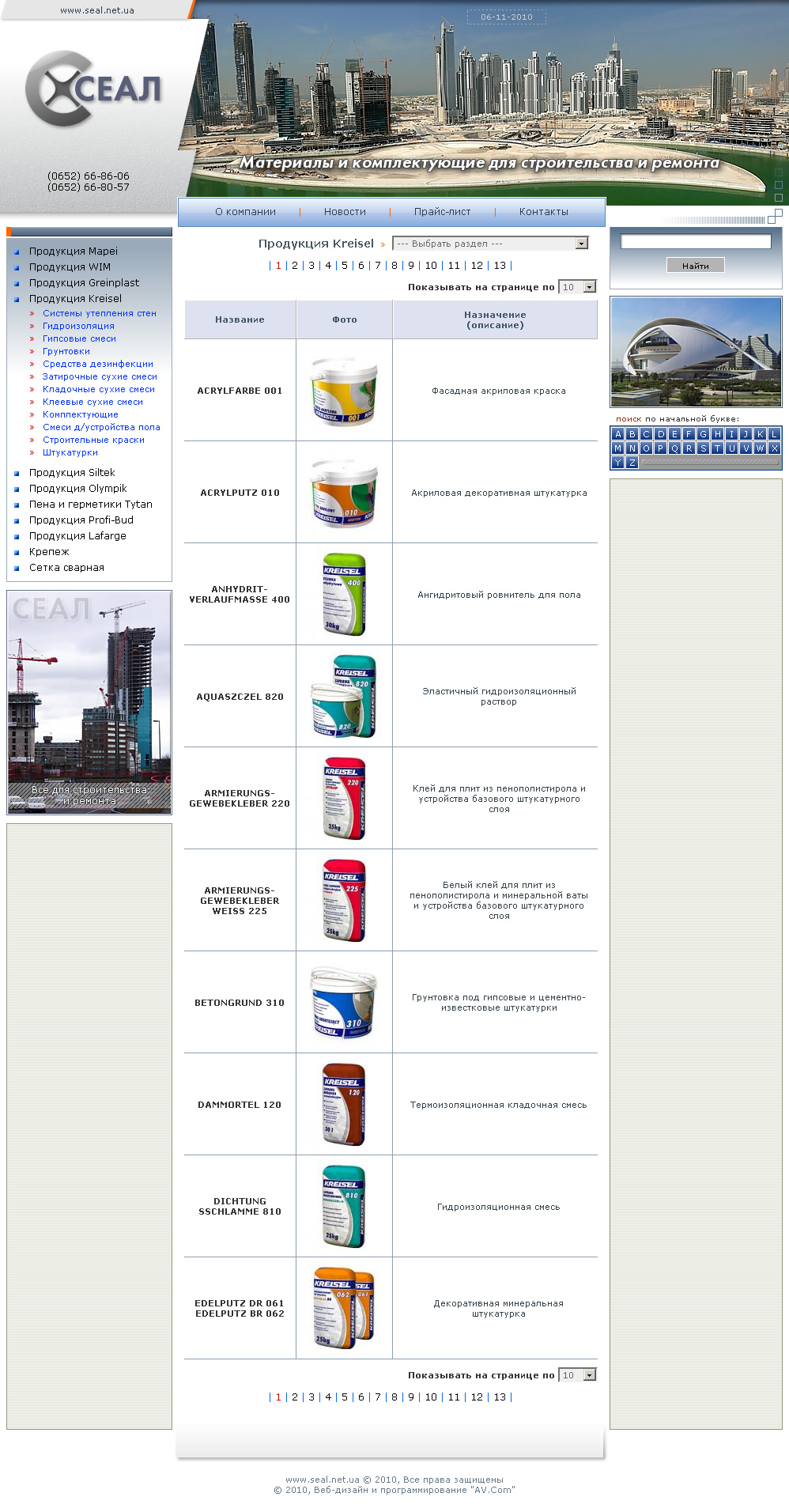The image size is (789, 1512).
Task: Tap the site search input field
Action: click(x=696, y=242)
